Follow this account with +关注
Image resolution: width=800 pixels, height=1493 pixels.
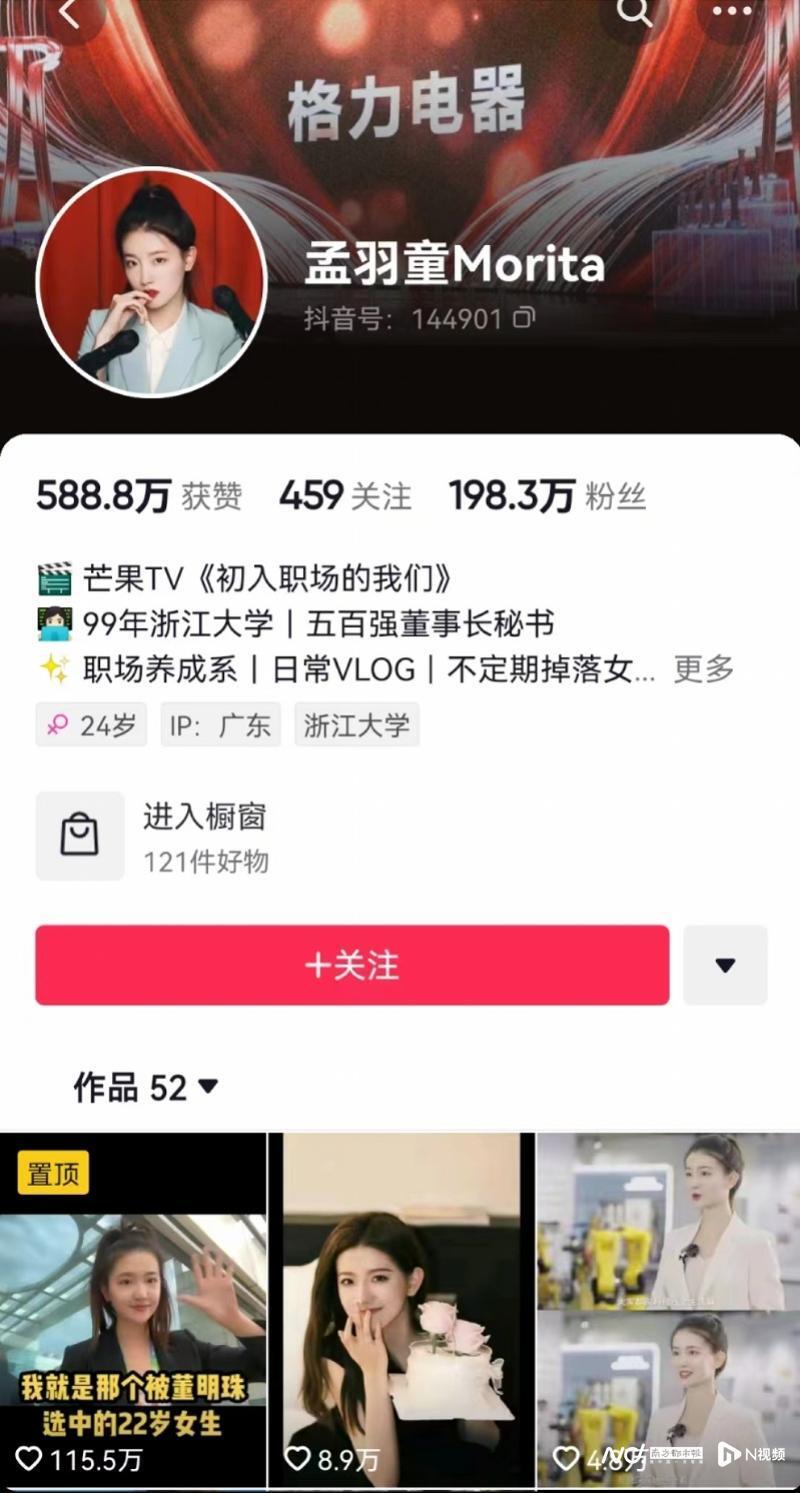click(x=352, y=965)
